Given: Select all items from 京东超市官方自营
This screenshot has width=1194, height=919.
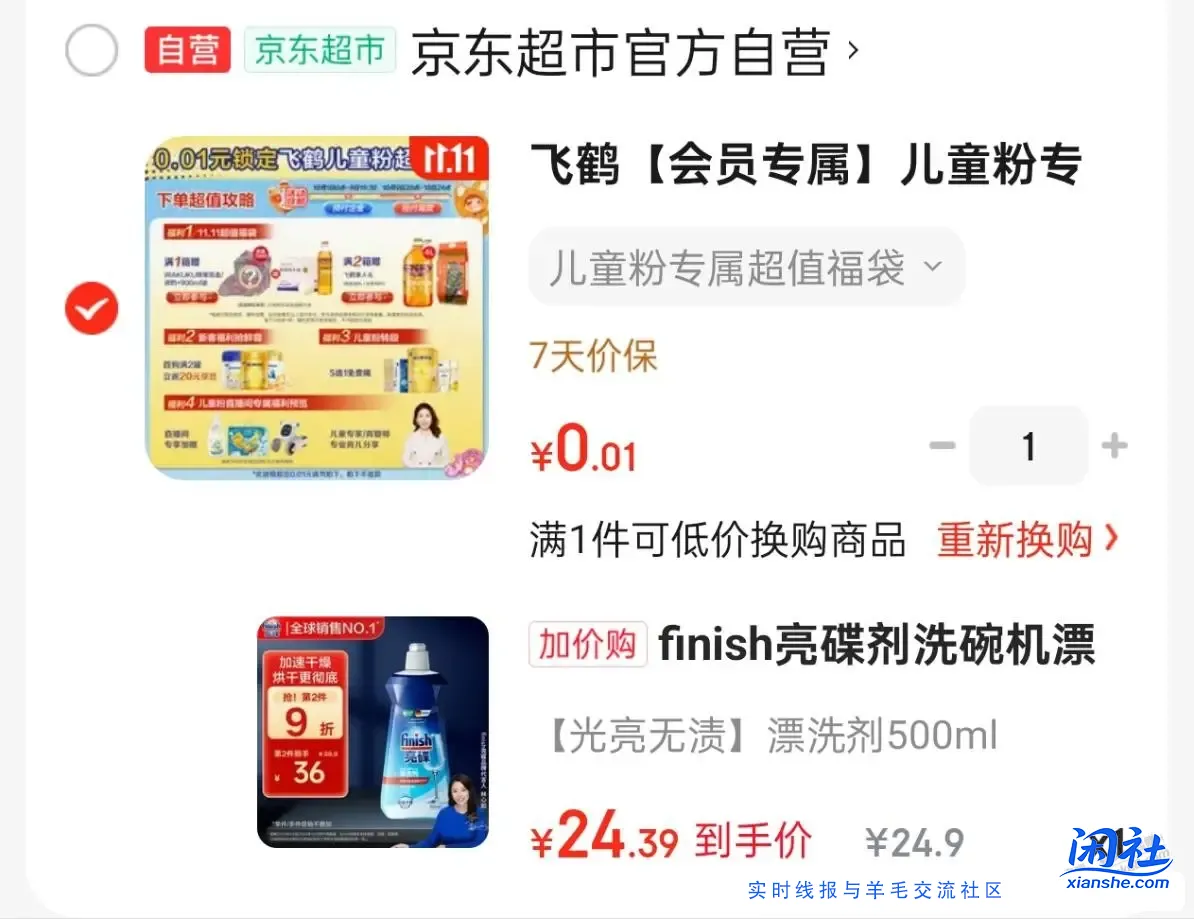Looking at the screenshot, I should (x=92, y=51).
